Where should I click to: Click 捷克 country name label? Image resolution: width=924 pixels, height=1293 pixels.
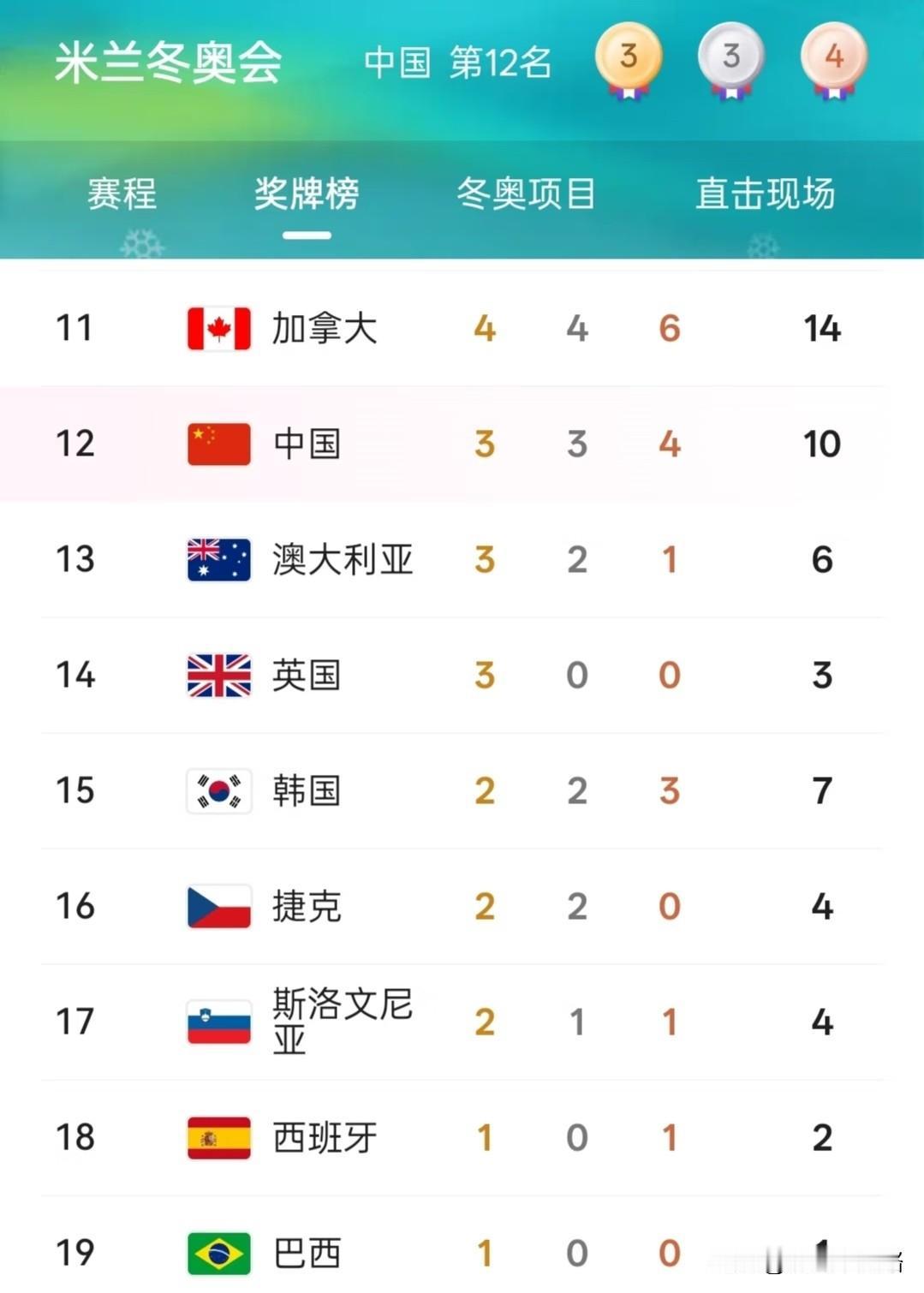coord(308,906)
